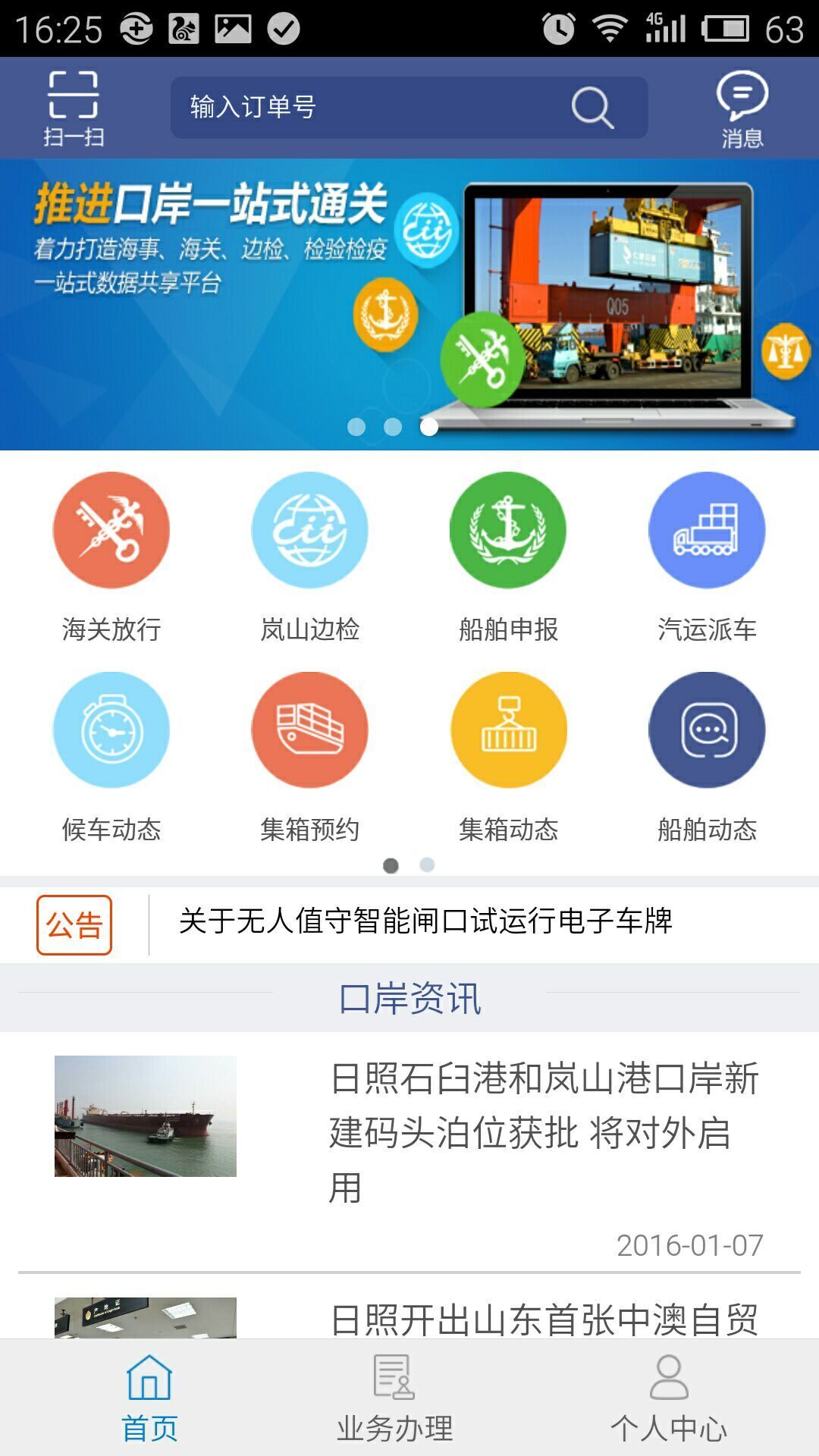This screenshot has width=819, height=1456.
Task: Open the 扫一扫 scanner
Action: click(73, 108)
